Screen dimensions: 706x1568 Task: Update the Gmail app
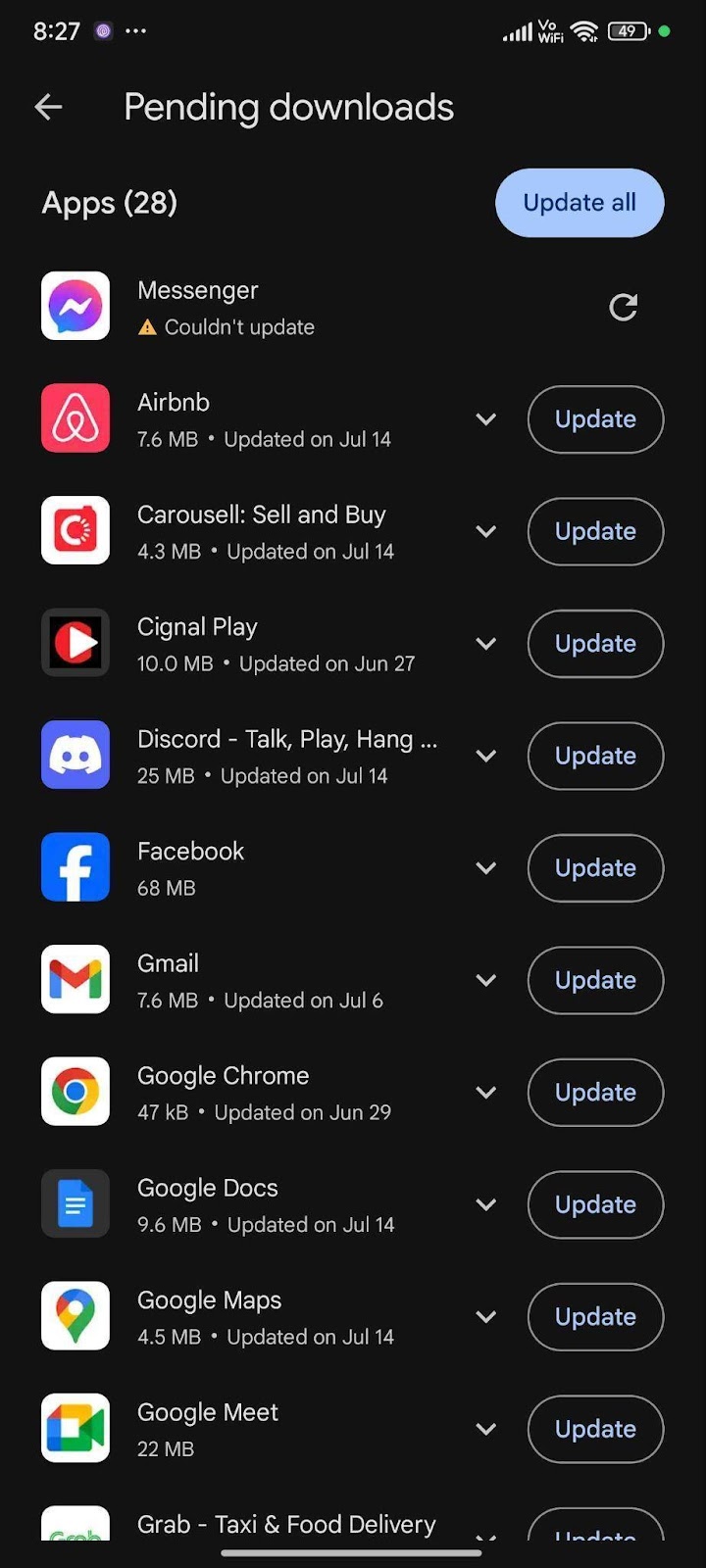[595, 980]
